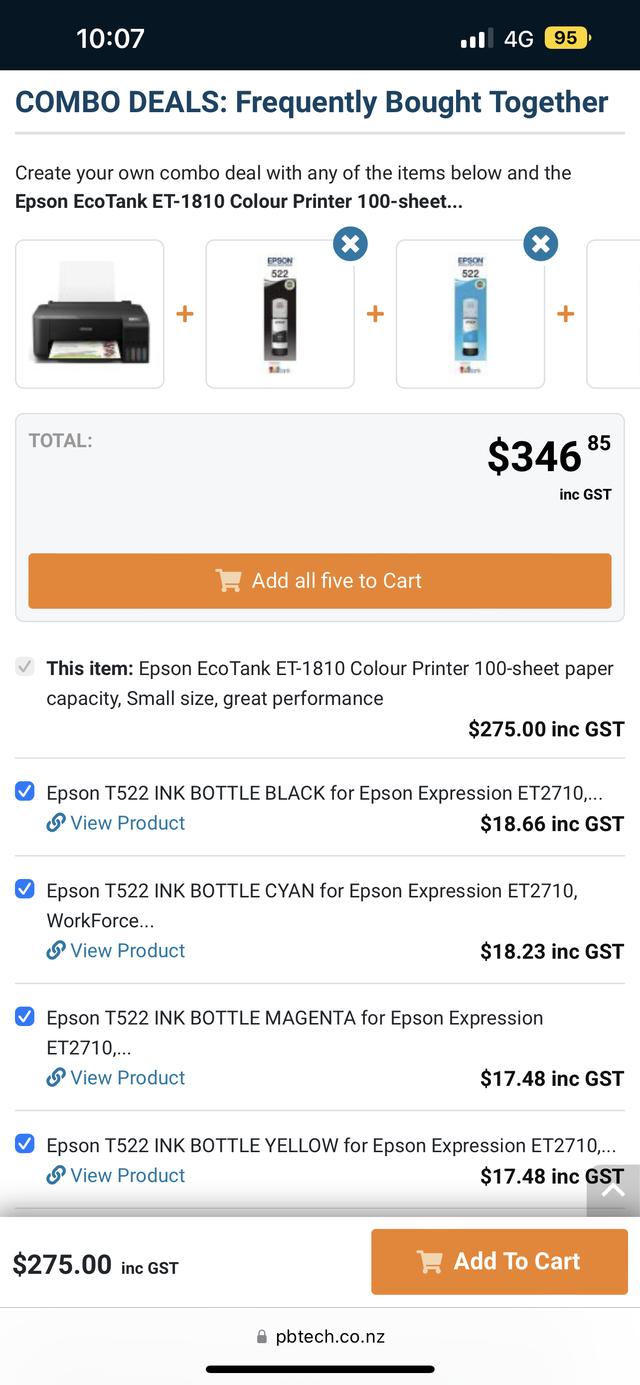Jump back to top of page

pyautogui.click(x=612, y=1190)
